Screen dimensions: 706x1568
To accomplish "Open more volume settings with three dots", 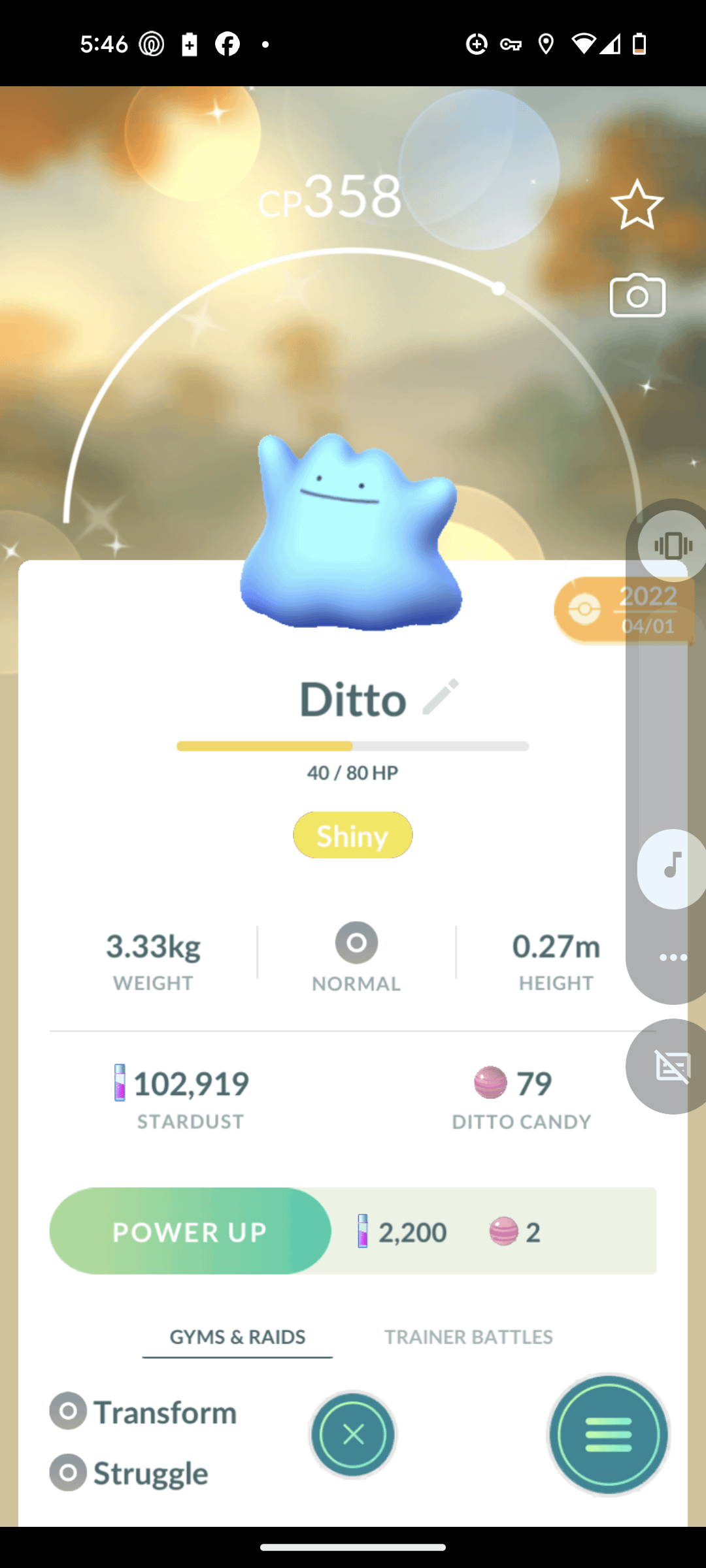I will (x=673, y=958).
